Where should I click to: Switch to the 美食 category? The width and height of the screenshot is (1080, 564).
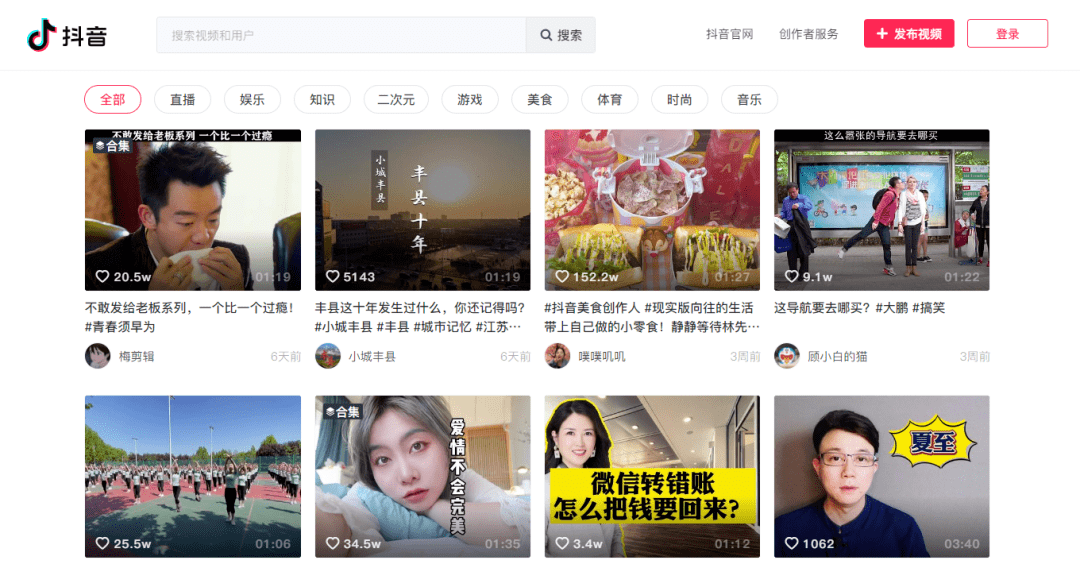540,100
